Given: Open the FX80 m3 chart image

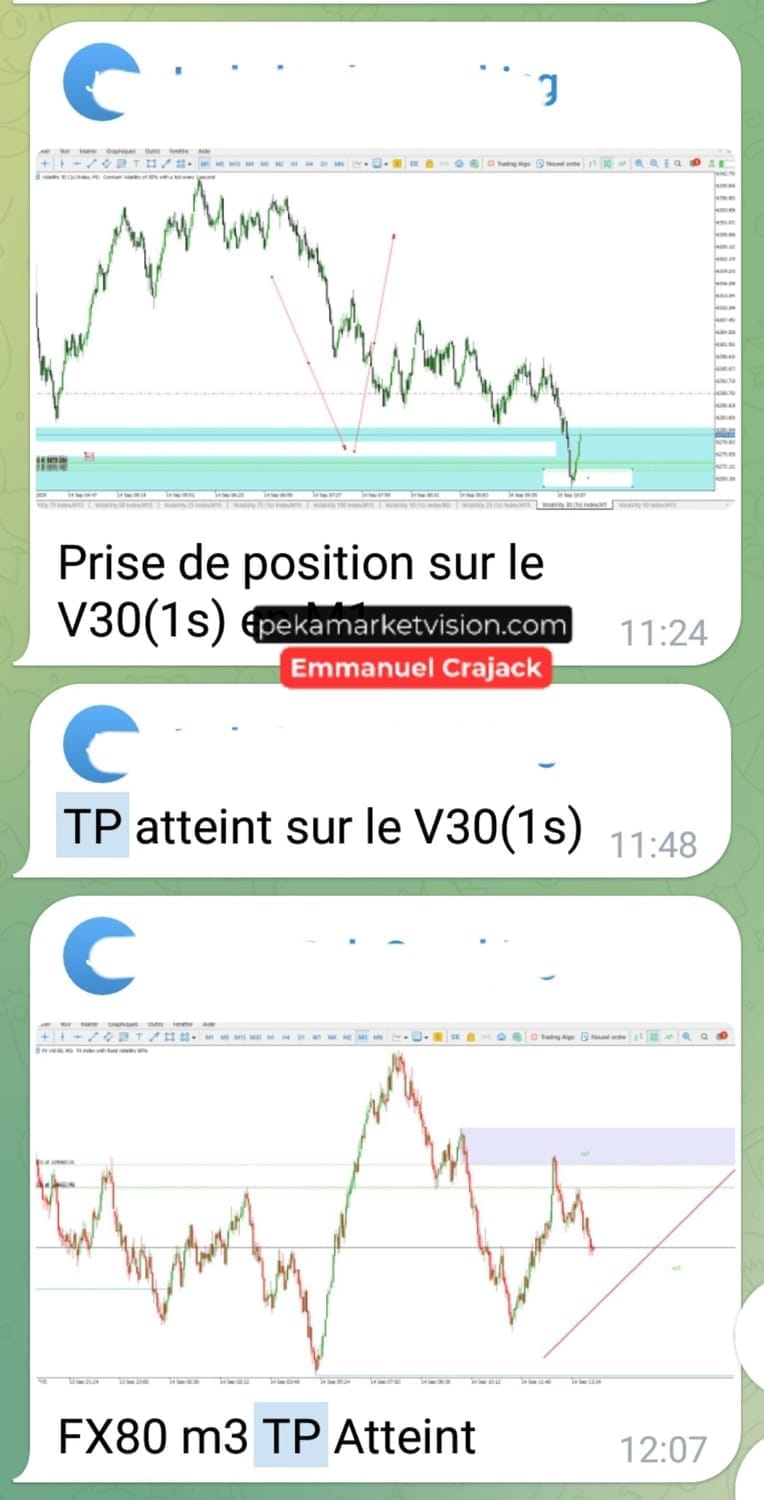Looking at the screenshot, I should [385, 1200].
